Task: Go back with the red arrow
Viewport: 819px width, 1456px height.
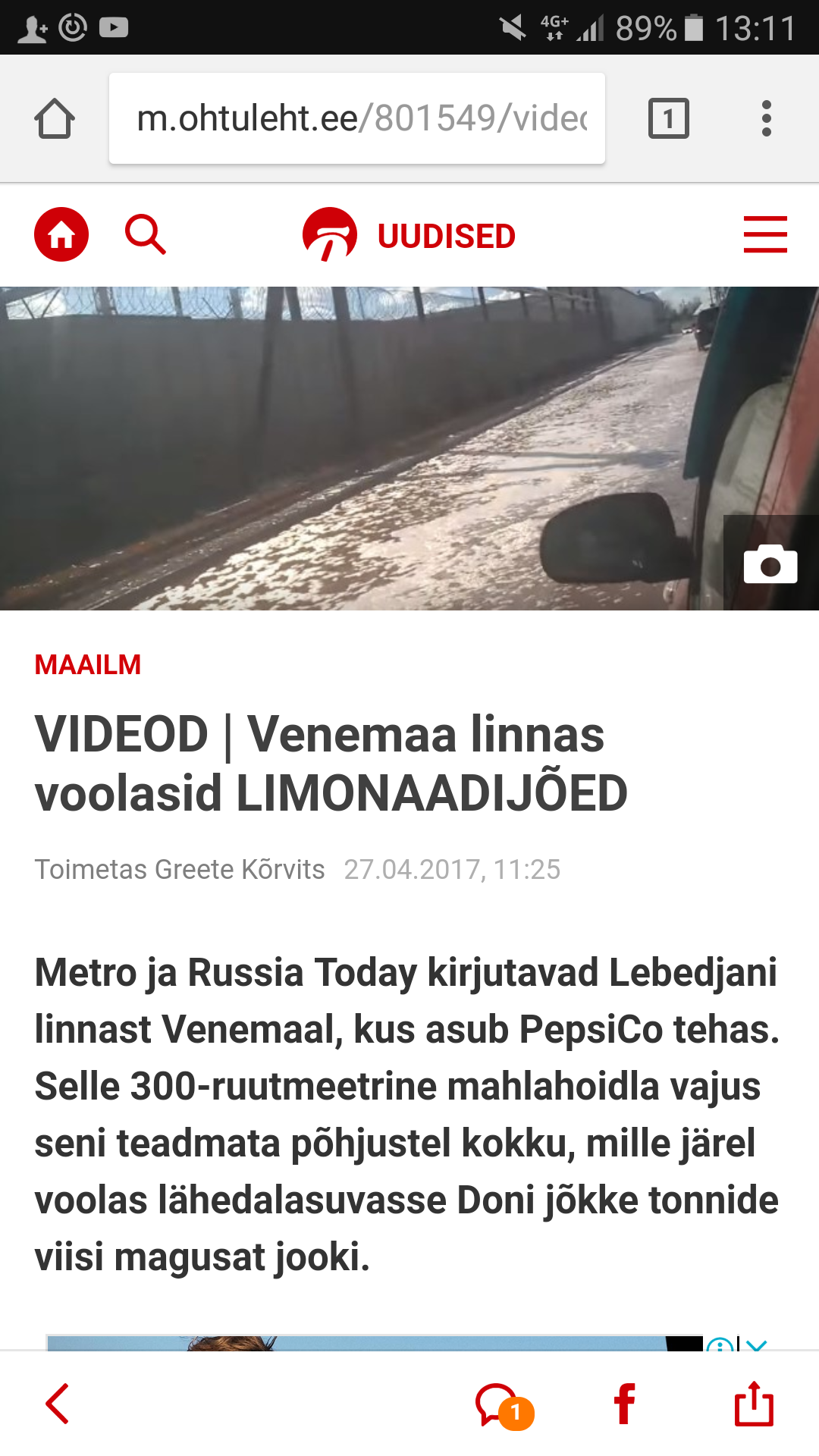Action: tap(58, 1404)
